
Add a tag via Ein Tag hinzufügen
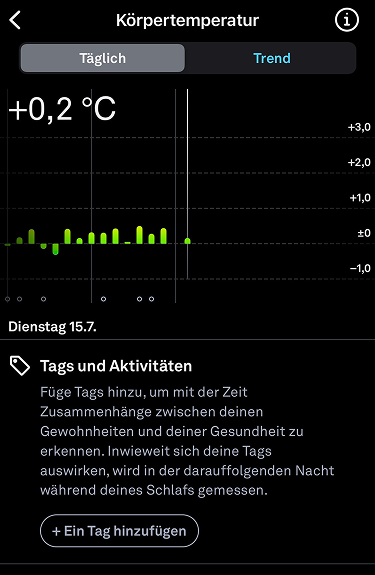pyautogui.click(x=119, y=531)
